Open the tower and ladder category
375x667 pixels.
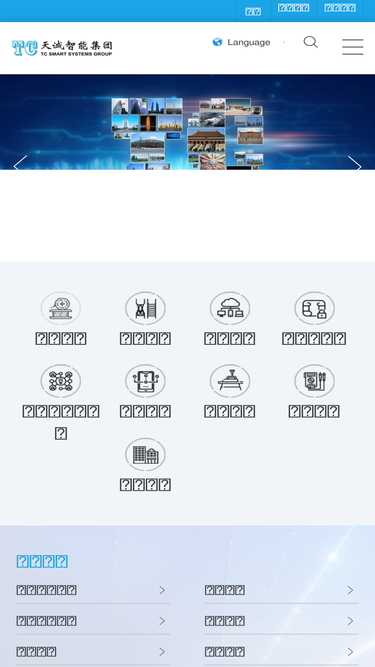145,318
